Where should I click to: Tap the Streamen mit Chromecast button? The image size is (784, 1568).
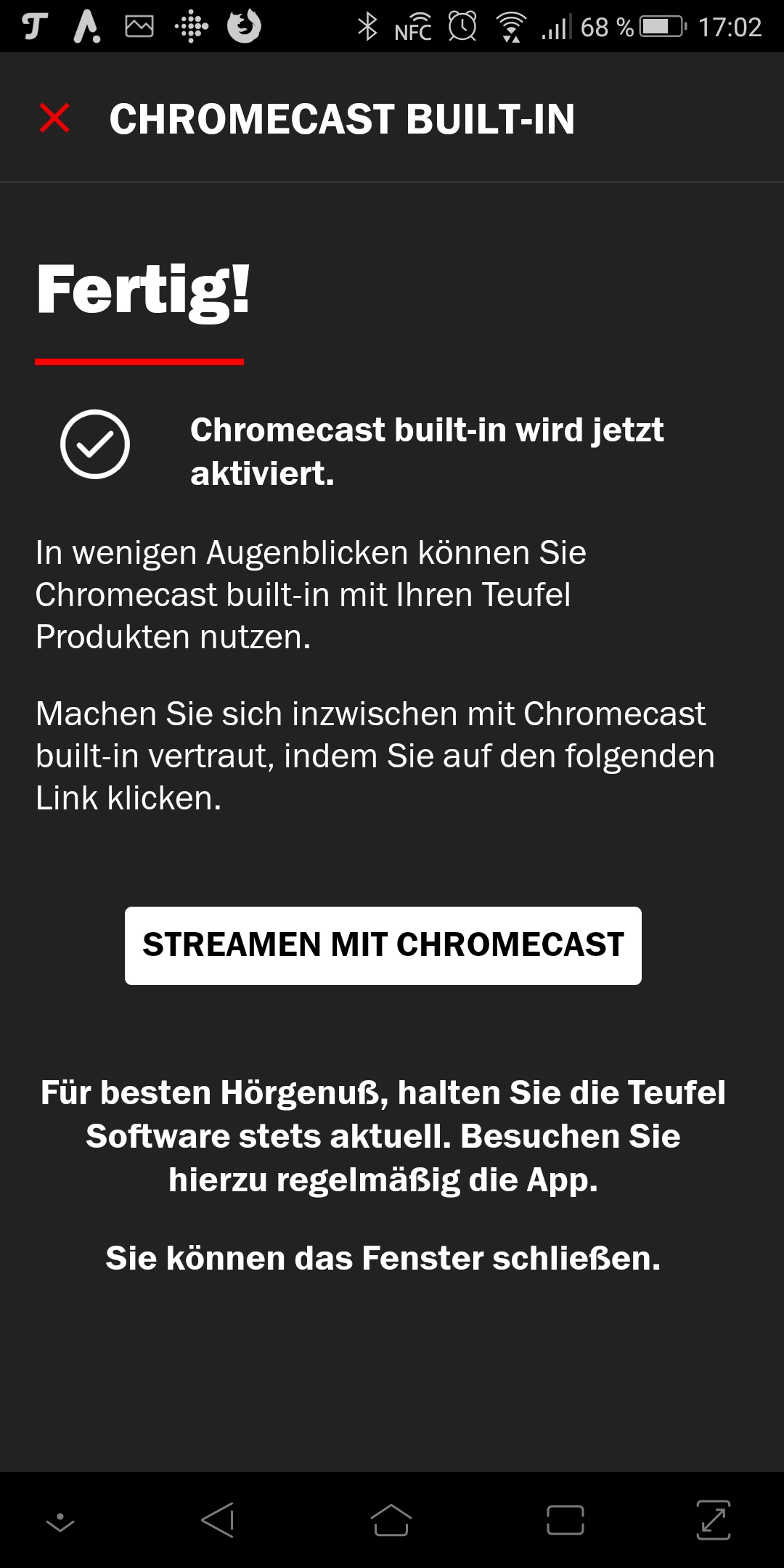click(x=383, y=945)
